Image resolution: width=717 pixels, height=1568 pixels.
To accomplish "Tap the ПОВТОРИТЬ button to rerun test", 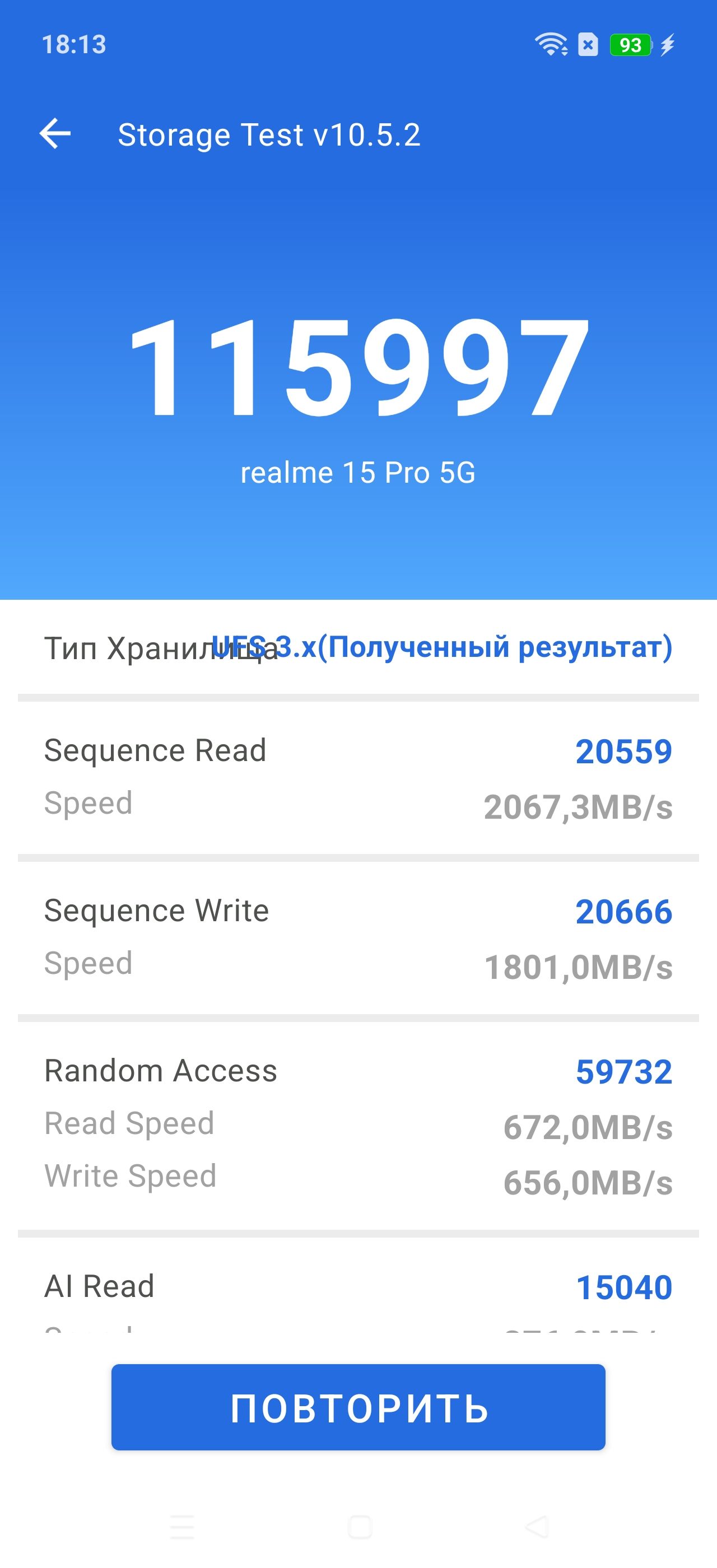I will point(358,1408).
